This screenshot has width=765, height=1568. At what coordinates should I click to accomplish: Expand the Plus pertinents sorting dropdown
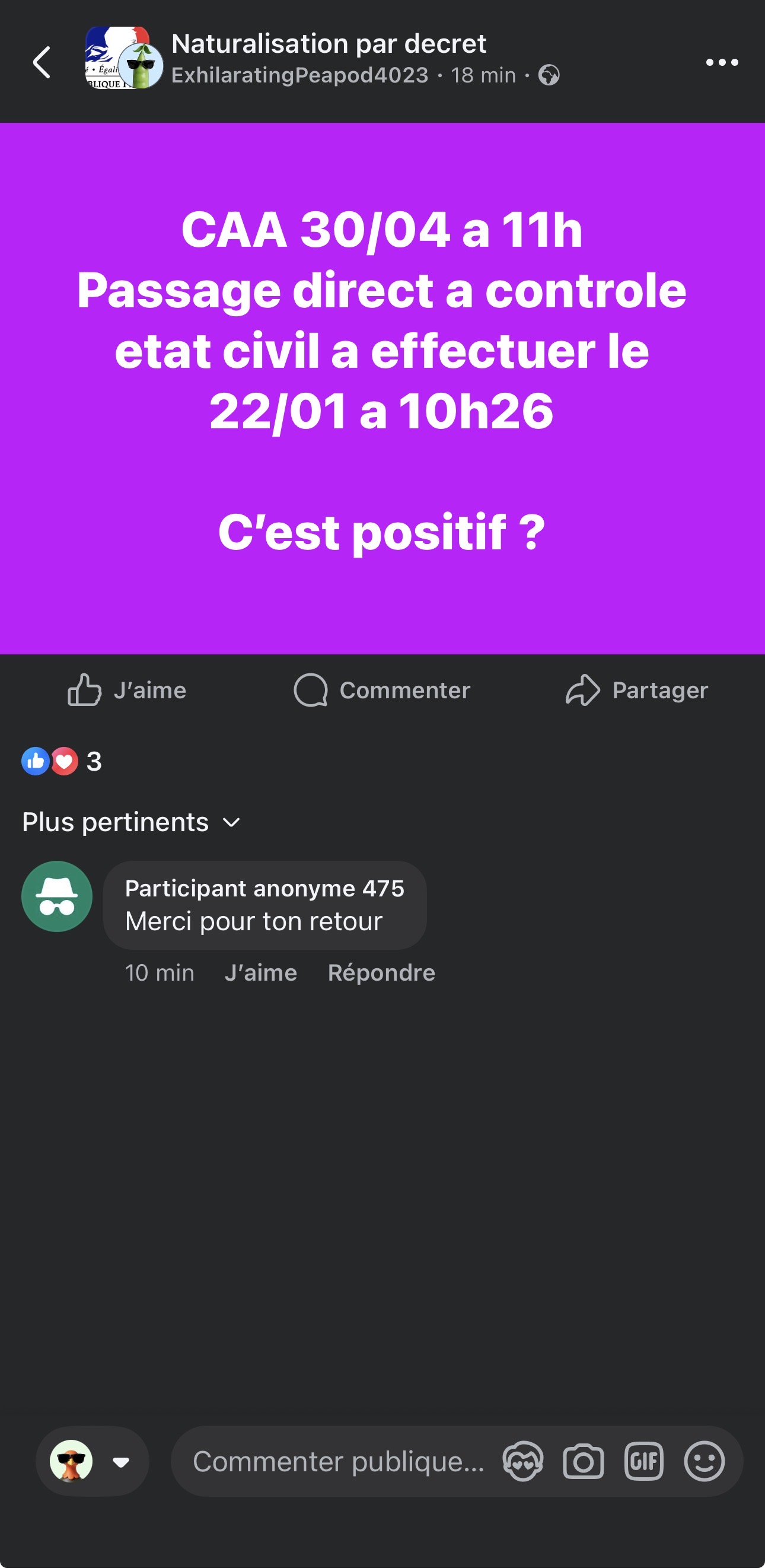(x=132, y=822)
